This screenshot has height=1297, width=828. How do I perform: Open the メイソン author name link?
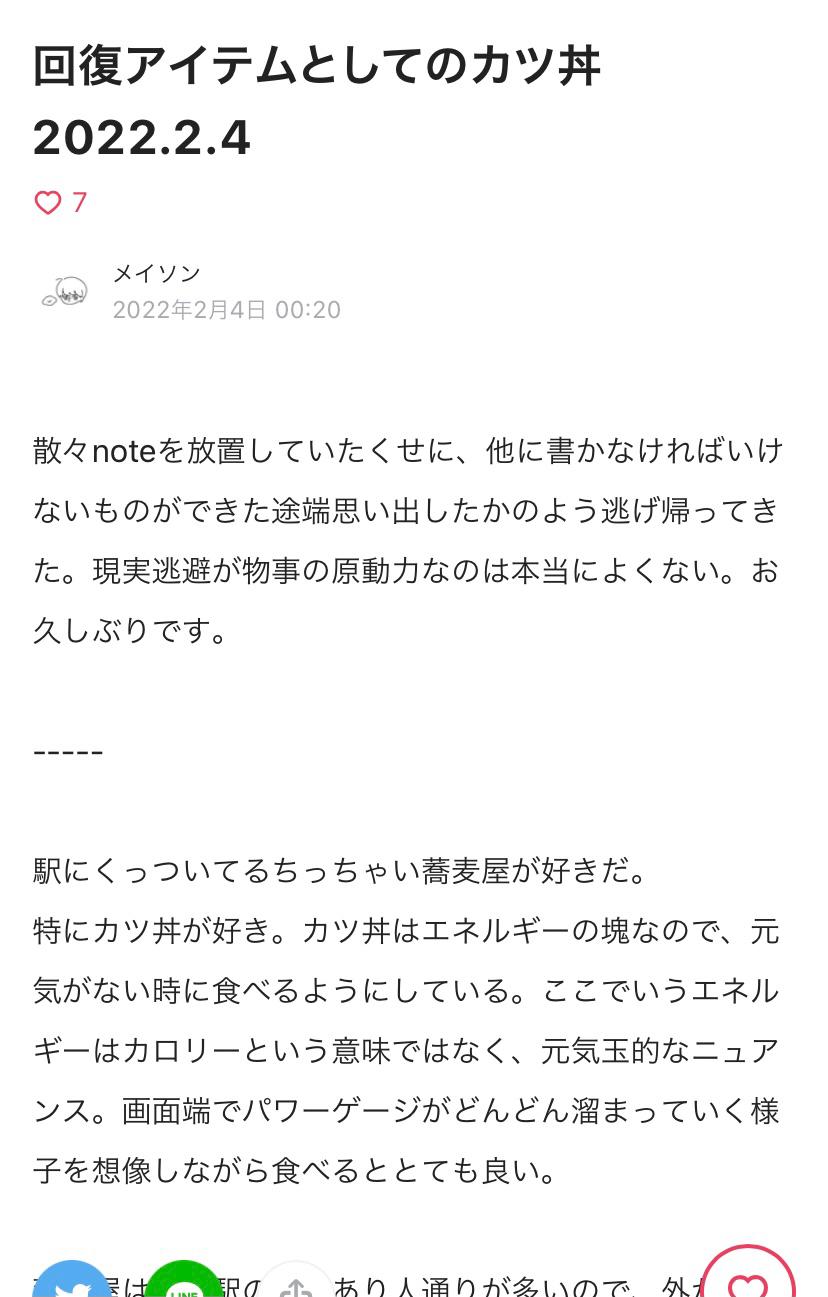click(156, 274)
